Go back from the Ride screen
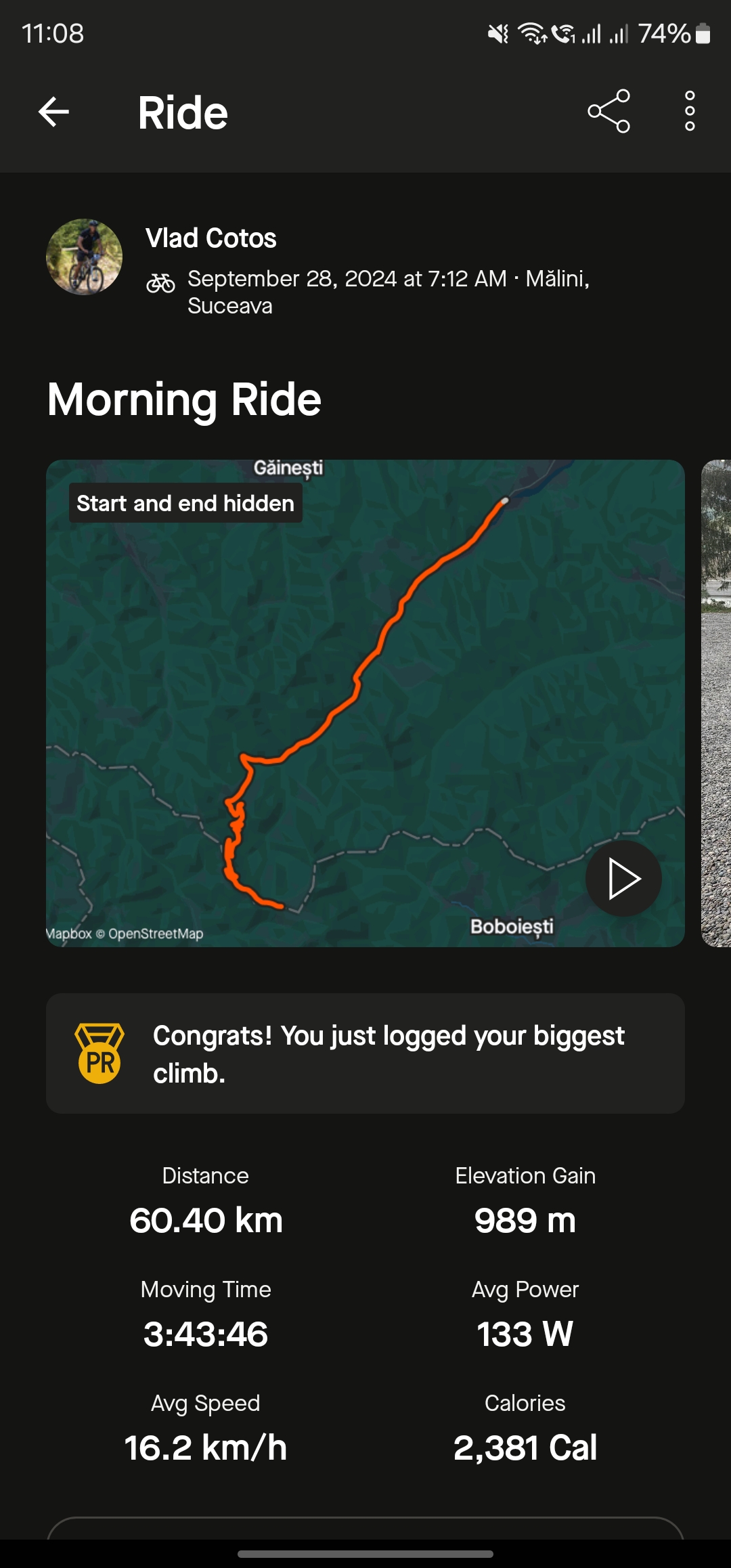This screenshot has height=1568, width=731. [x=54, y=112]
